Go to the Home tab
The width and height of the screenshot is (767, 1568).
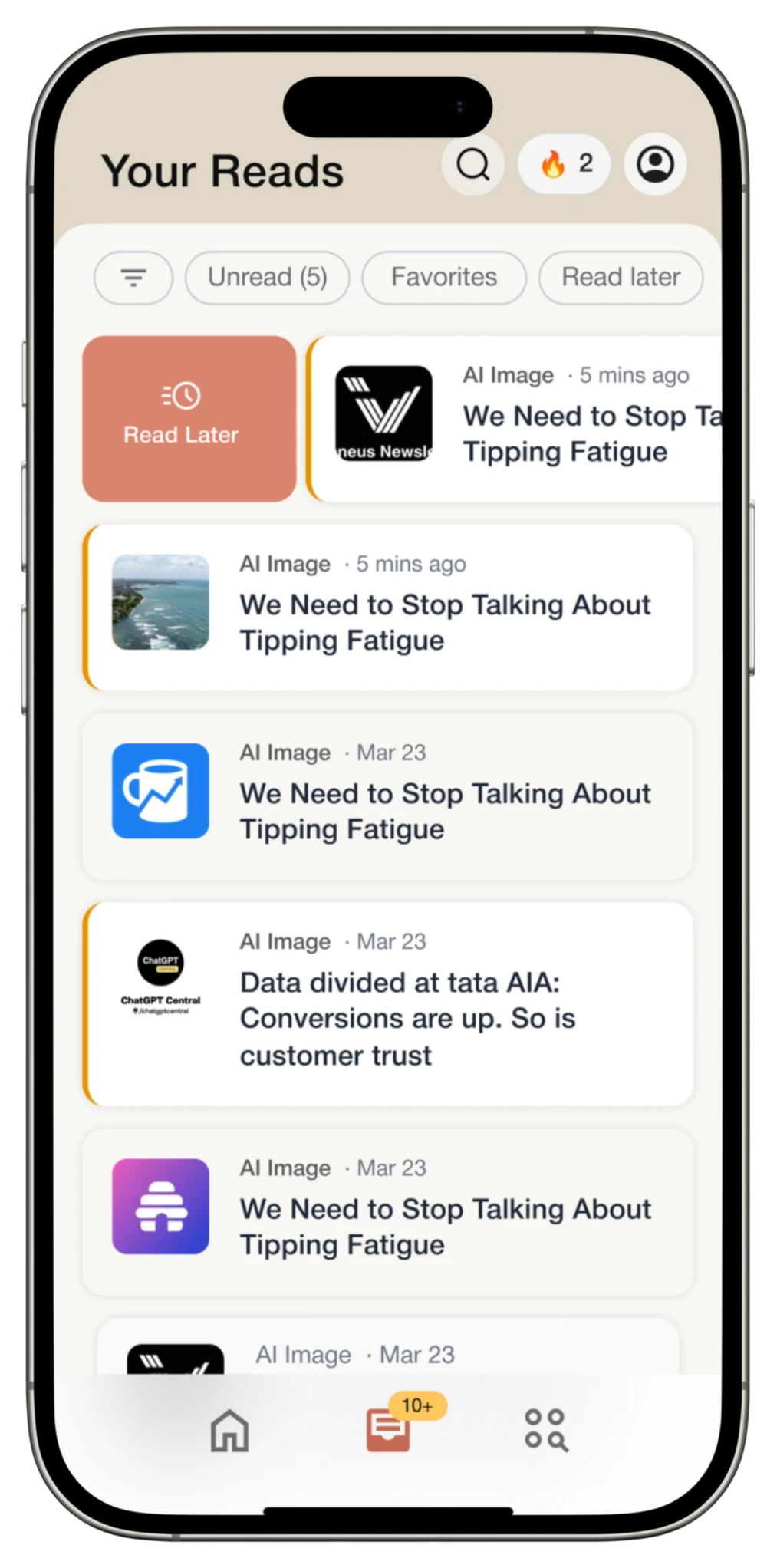(229, 1431)
